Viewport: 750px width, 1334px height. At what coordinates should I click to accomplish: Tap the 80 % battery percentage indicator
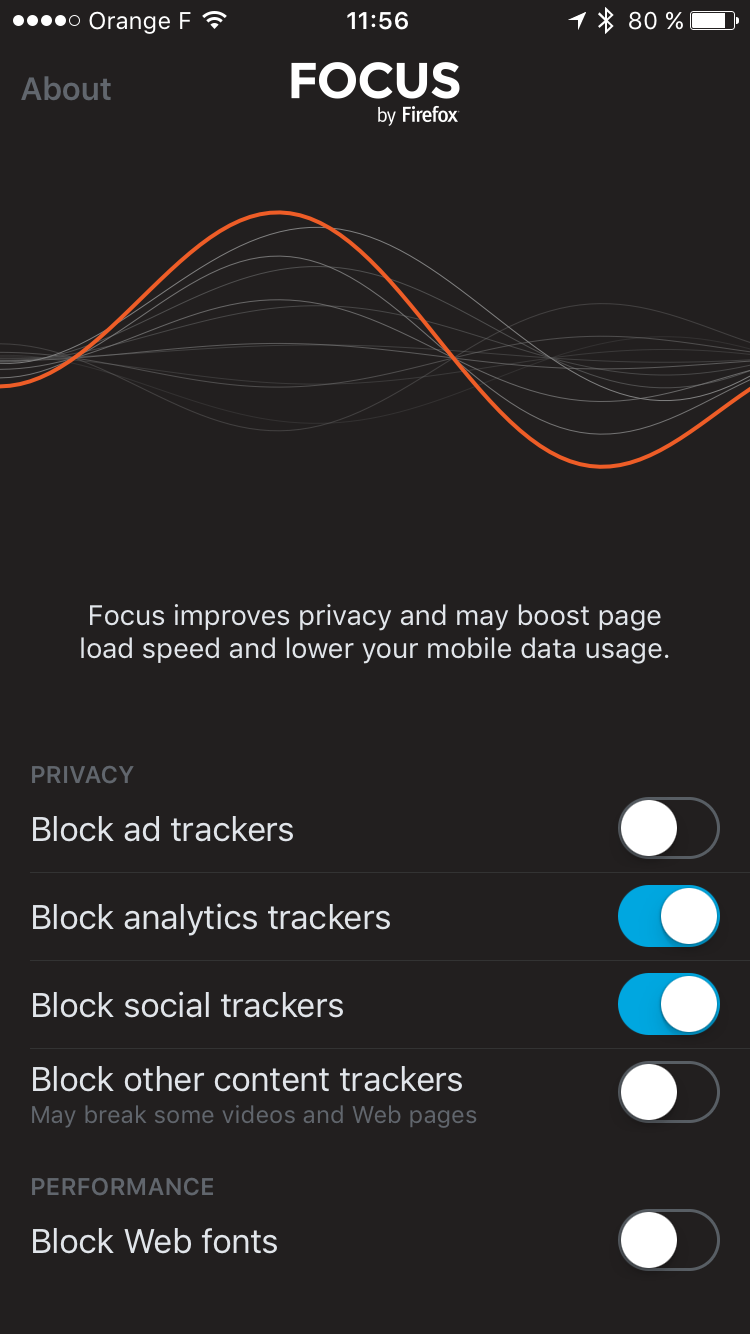click(654, 20)
